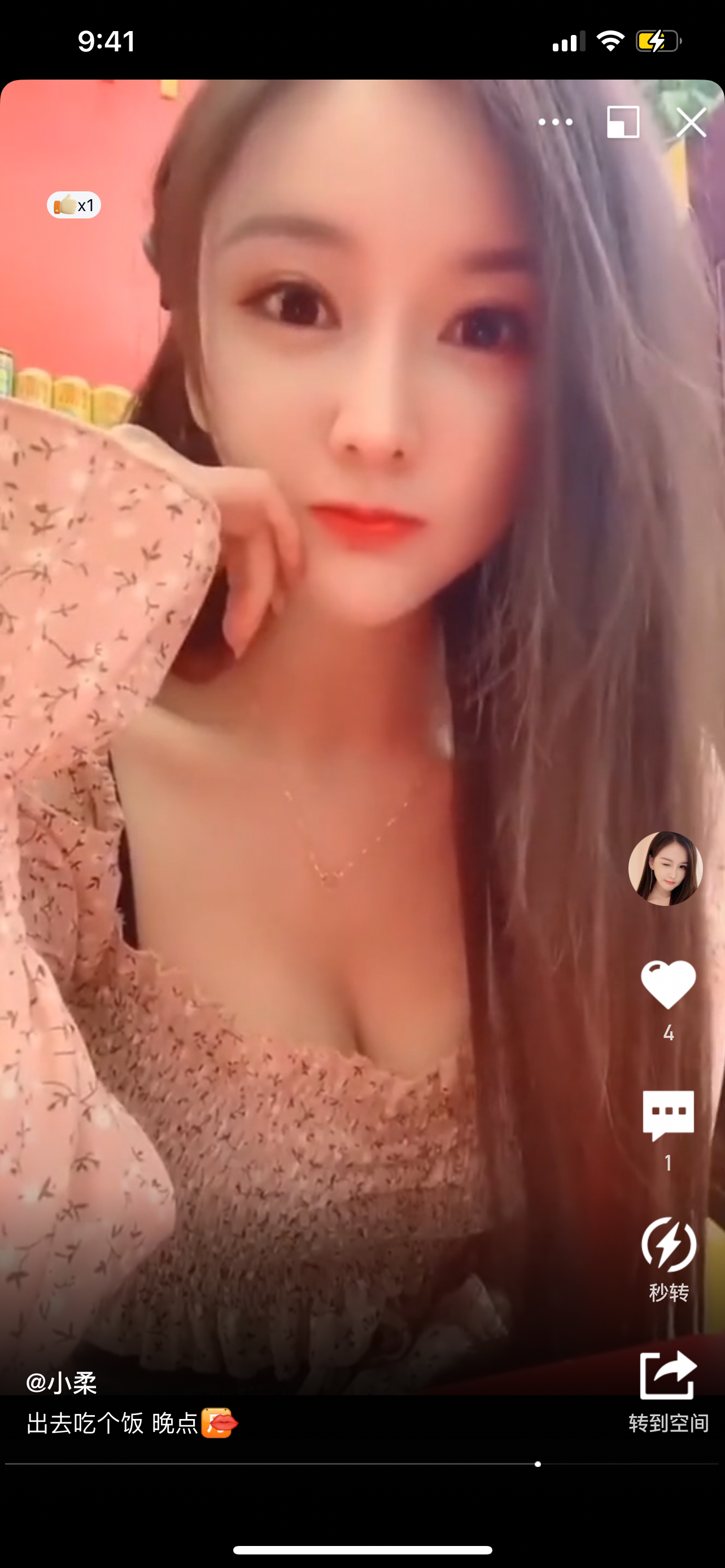725x1568 pixels.
Task: Tap the video progress bar handle
Action: click(538, 1464)
